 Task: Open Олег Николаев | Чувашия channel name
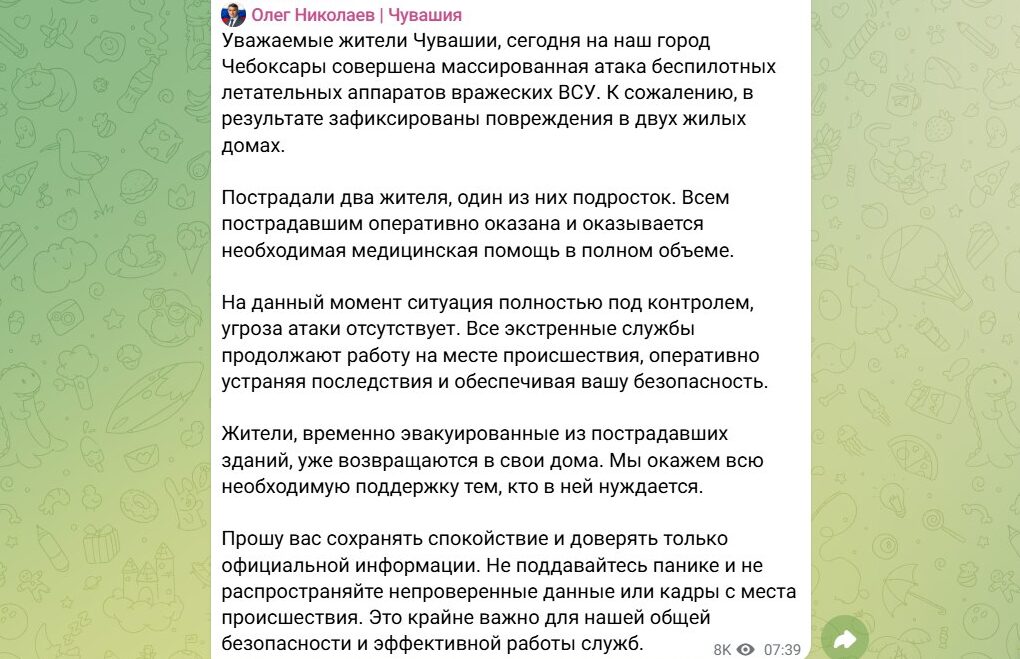356,15
